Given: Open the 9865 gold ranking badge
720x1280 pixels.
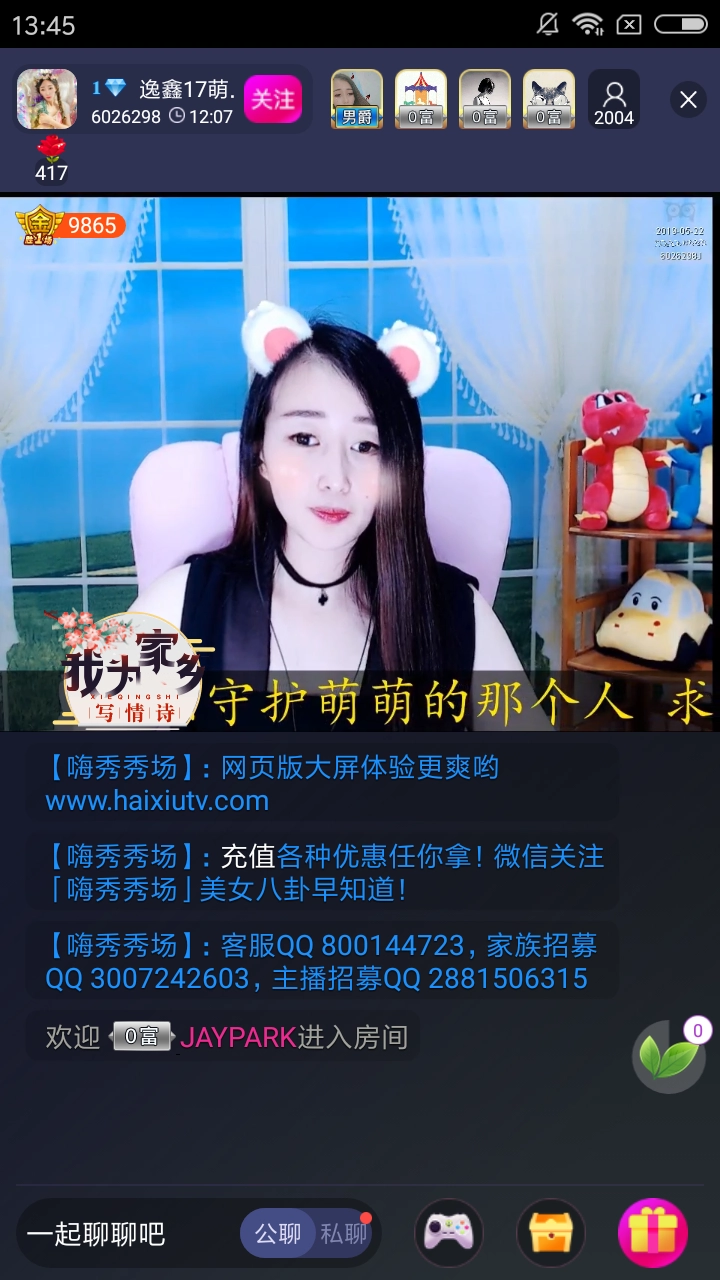Looking at the screenshot, I should (70, 225).
